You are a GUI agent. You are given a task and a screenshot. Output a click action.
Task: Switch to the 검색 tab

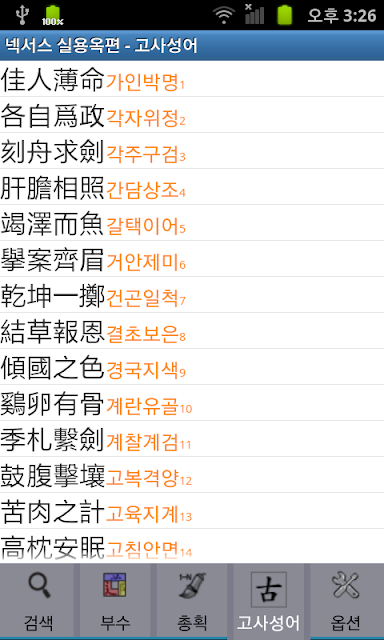(38, 600)
